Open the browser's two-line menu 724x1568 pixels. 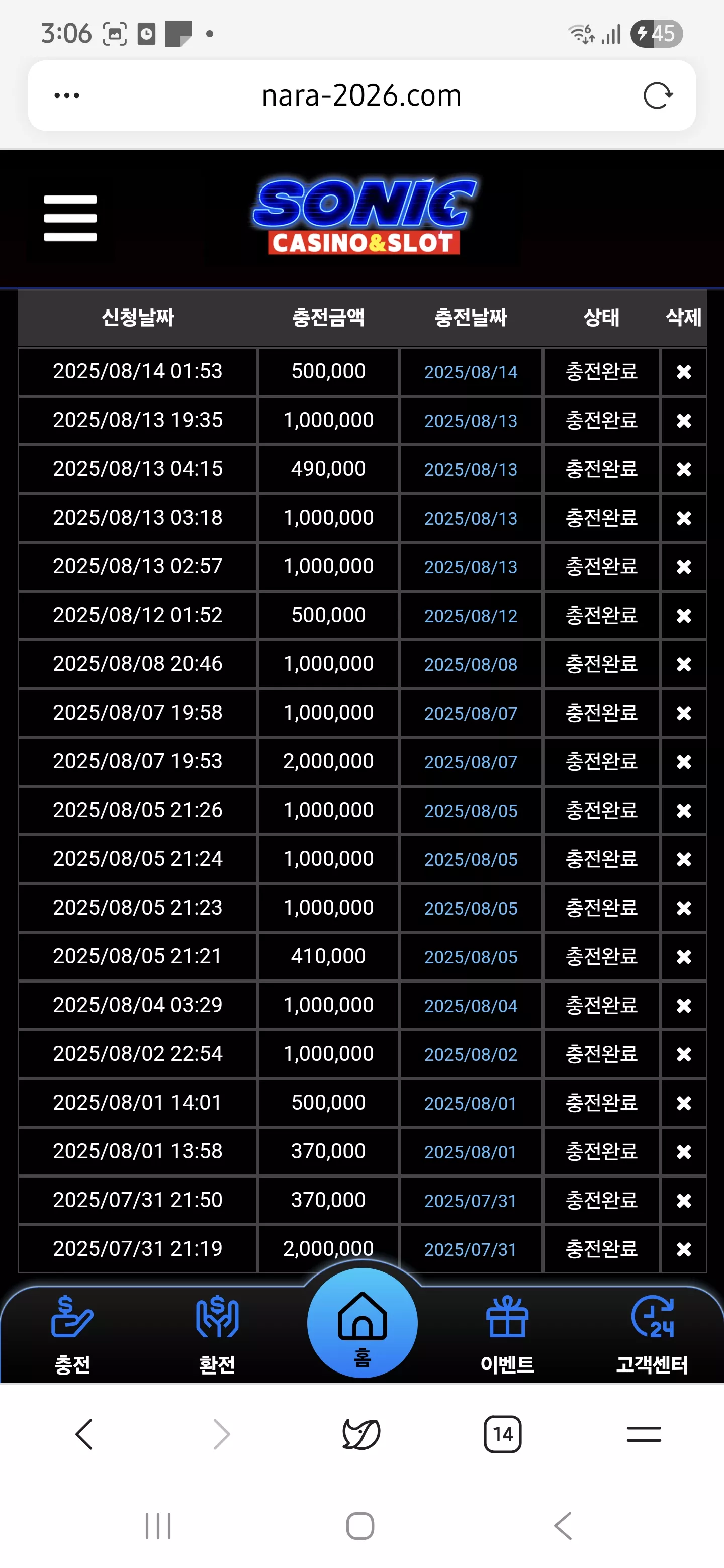(644, 1435)
